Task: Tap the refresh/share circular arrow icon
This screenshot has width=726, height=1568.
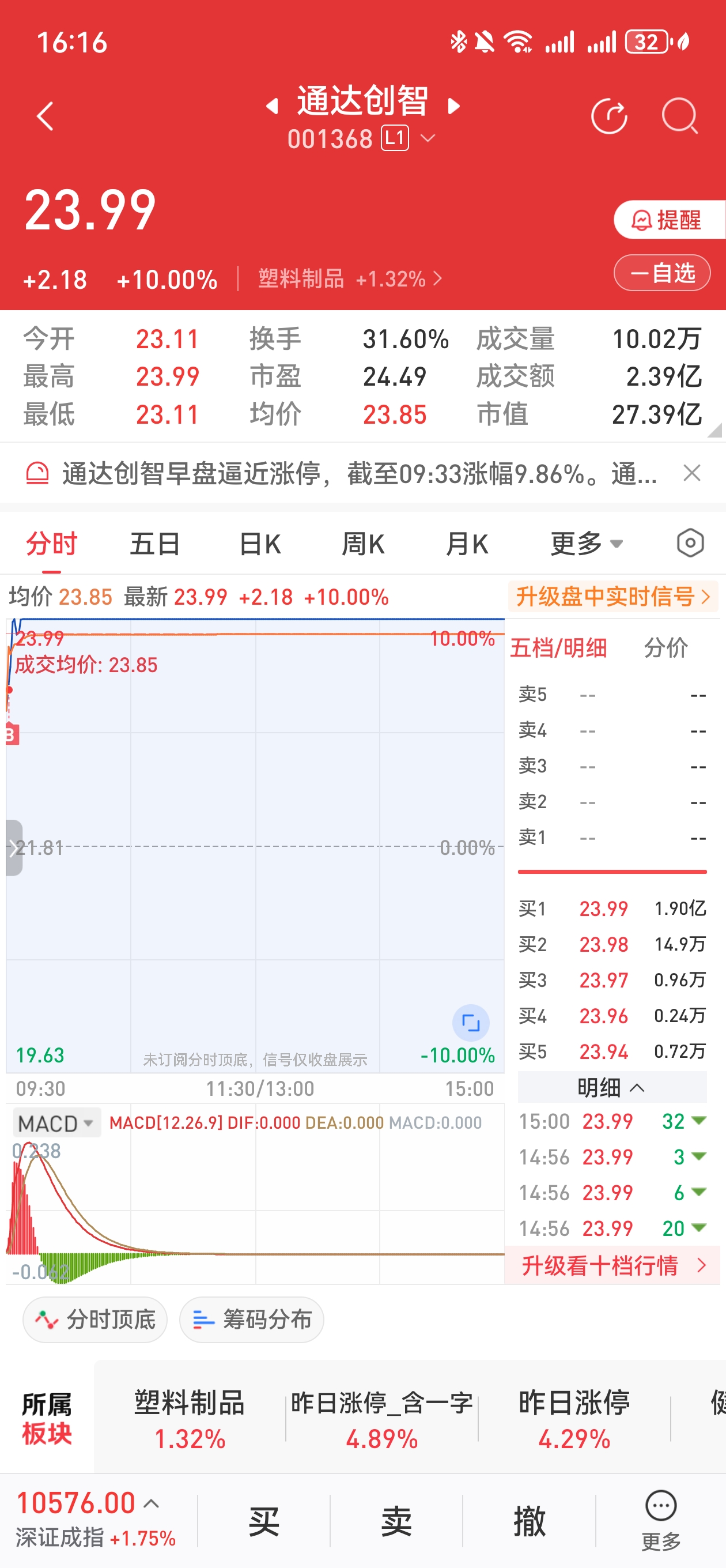Action: (x=609, y=116)
